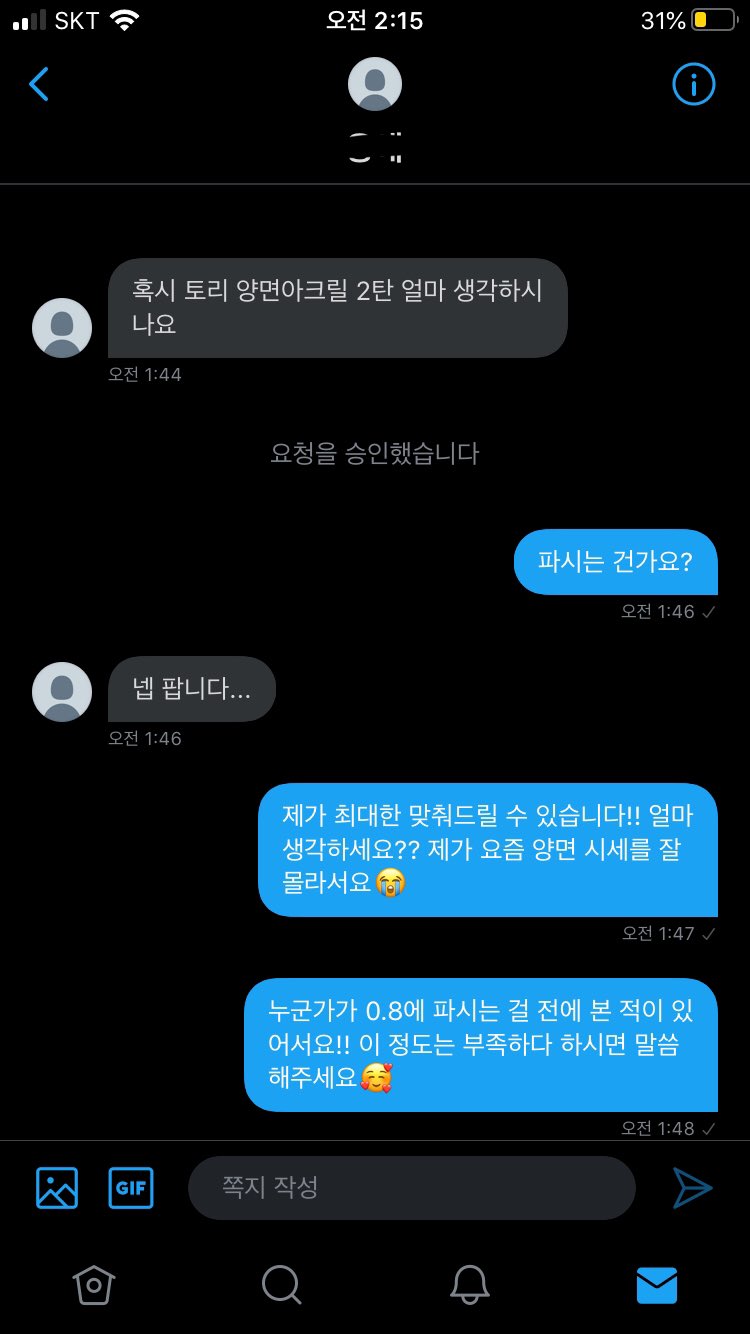The image size is (750, 1334).
Task: Open the profile avatar in the header
Action: (x=375, y=85)
